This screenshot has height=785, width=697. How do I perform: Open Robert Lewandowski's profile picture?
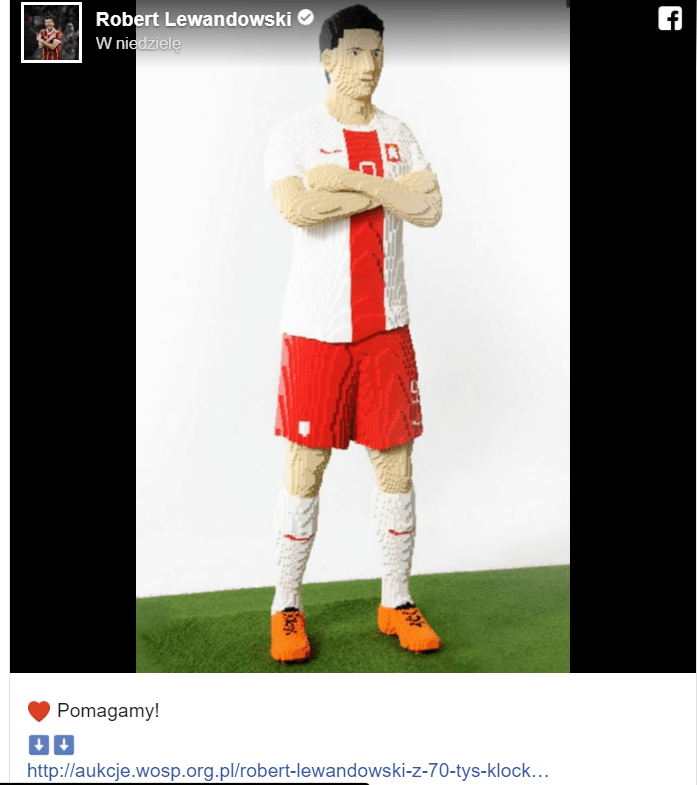click(x=51, y=32)
